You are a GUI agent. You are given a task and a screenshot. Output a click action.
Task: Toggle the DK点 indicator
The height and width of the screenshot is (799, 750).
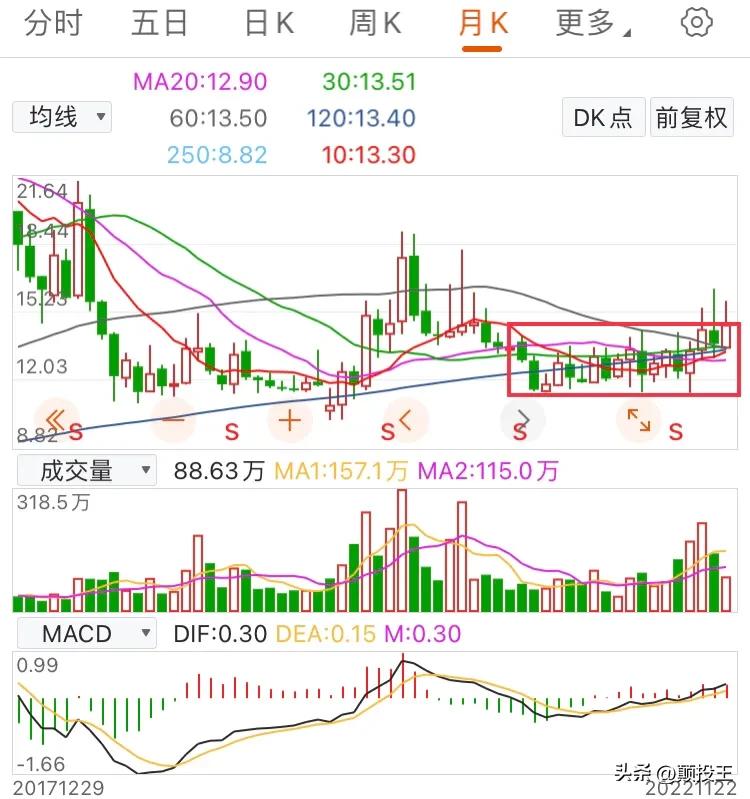602,117
